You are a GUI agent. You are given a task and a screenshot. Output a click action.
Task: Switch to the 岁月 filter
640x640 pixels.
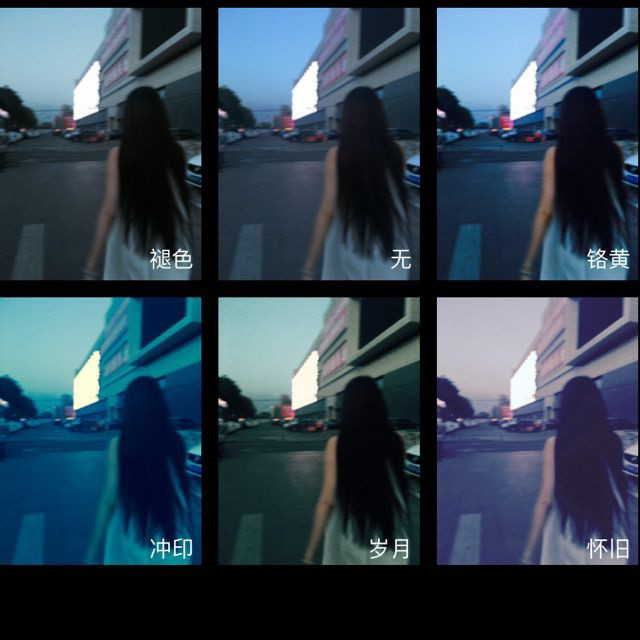pos(319,430)
